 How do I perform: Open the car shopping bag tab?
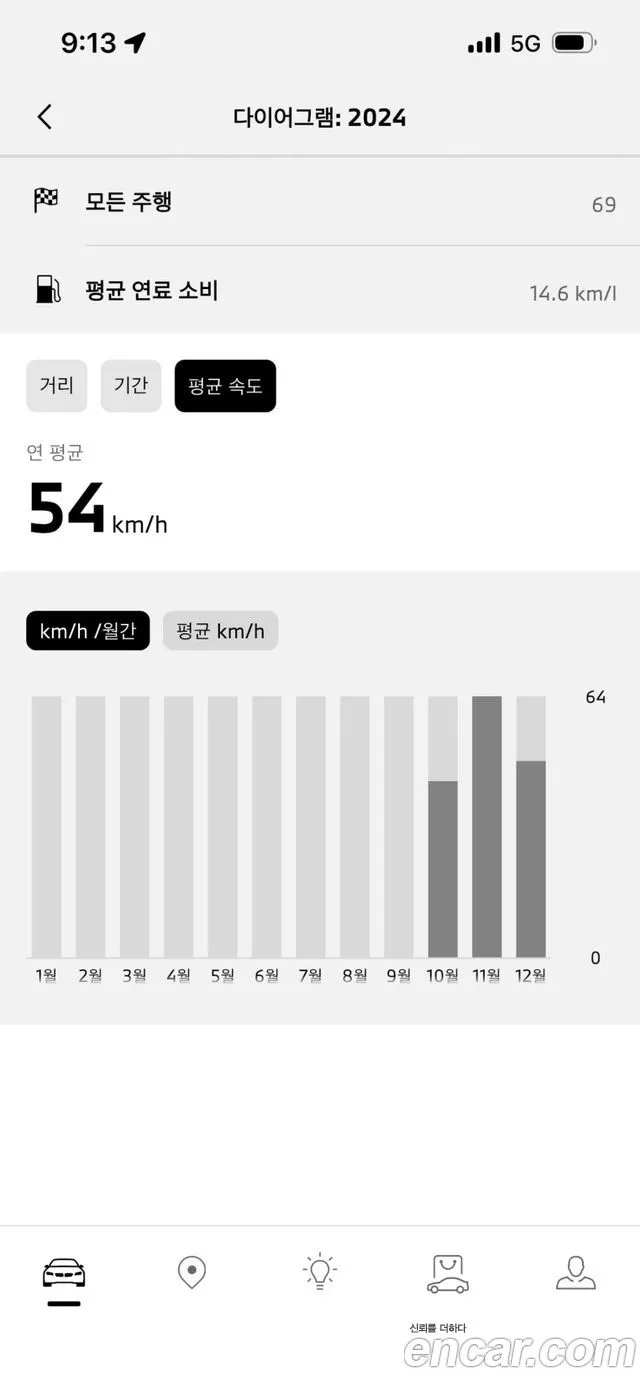447,1273
